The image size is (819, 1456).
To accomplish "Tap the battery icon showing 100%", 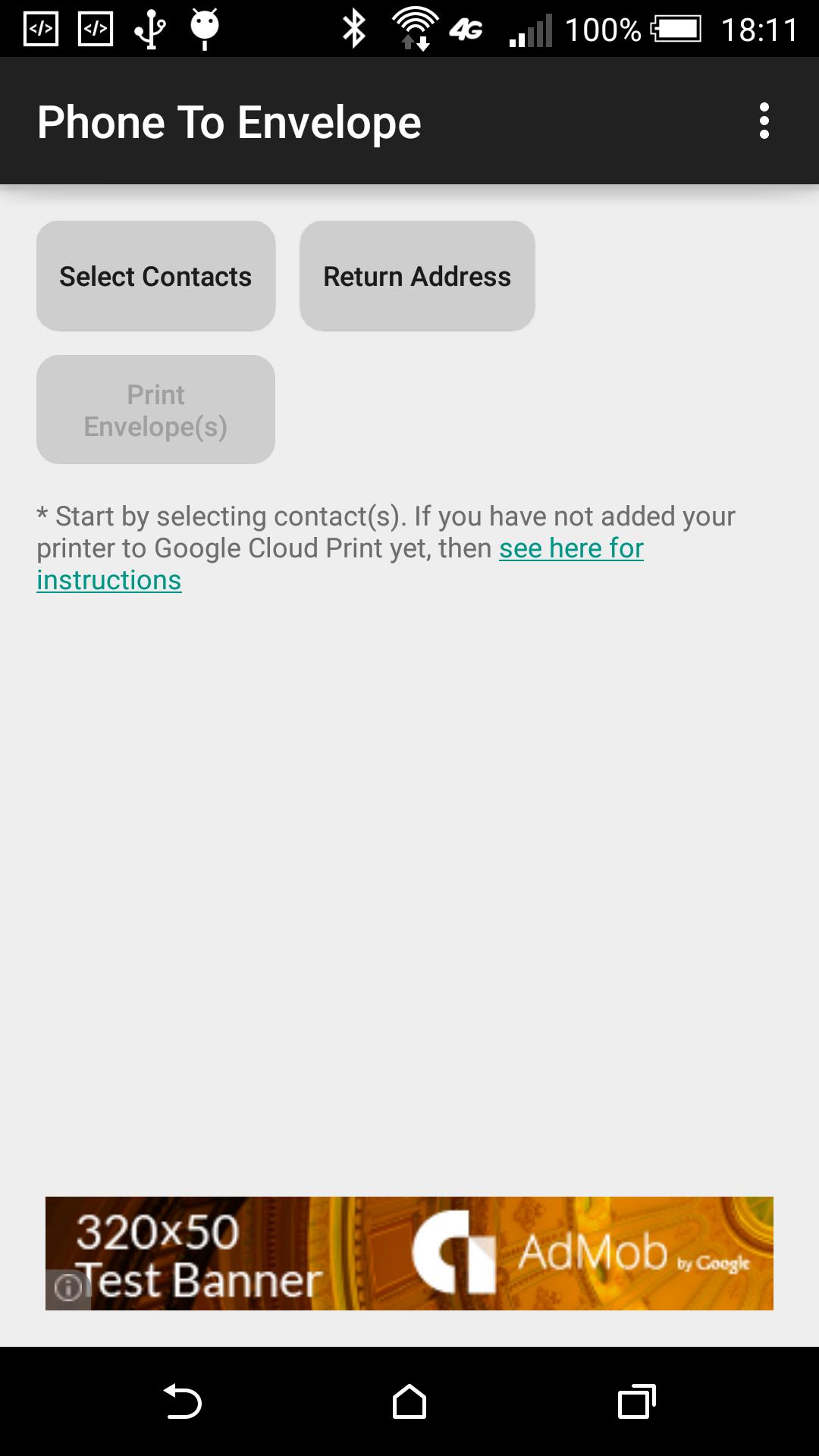I will point(675,30).
